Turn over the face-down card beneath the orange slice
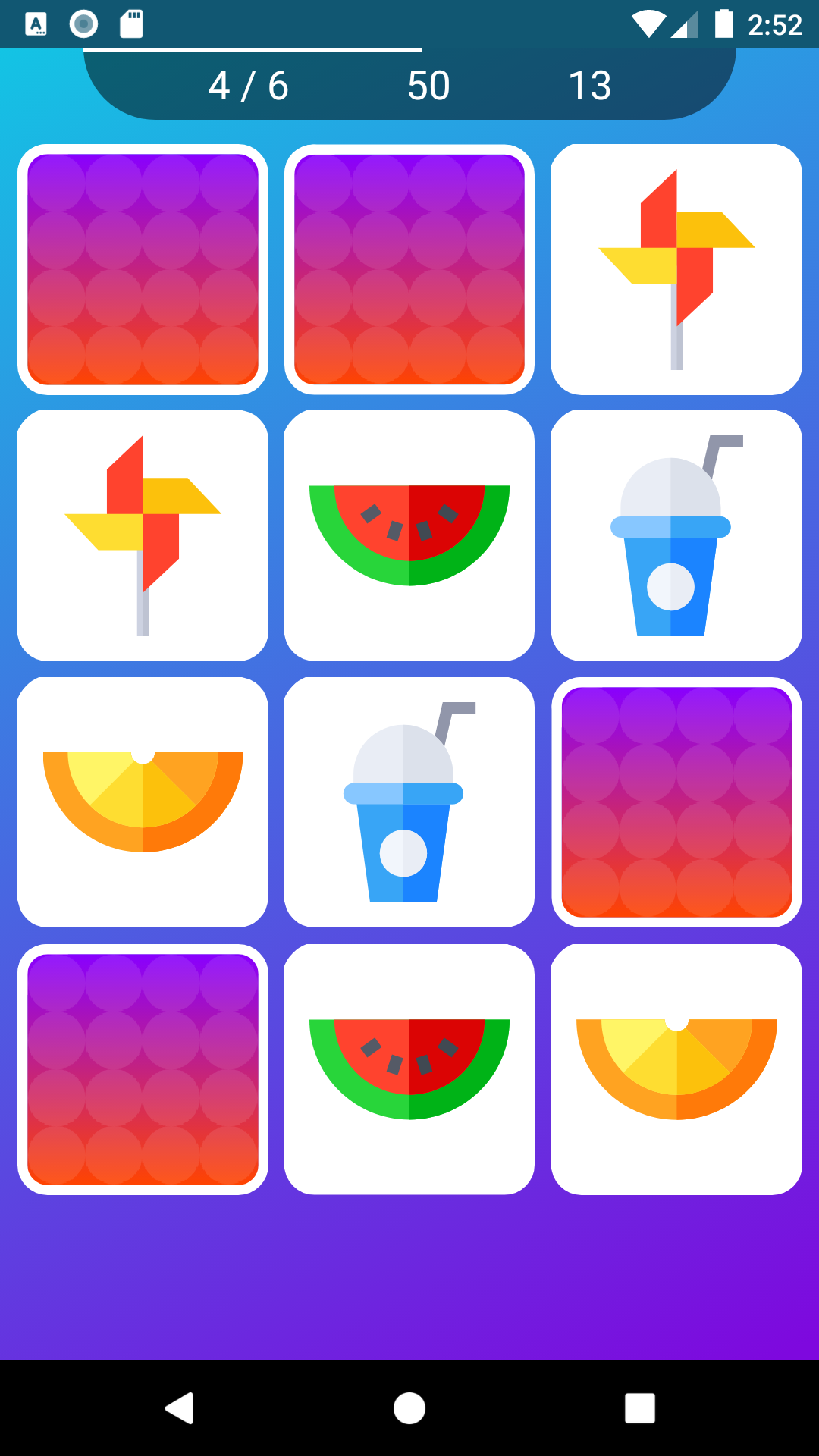Image resolution: width=819 pixels, height=1456 pixels. pos(143,1069)
